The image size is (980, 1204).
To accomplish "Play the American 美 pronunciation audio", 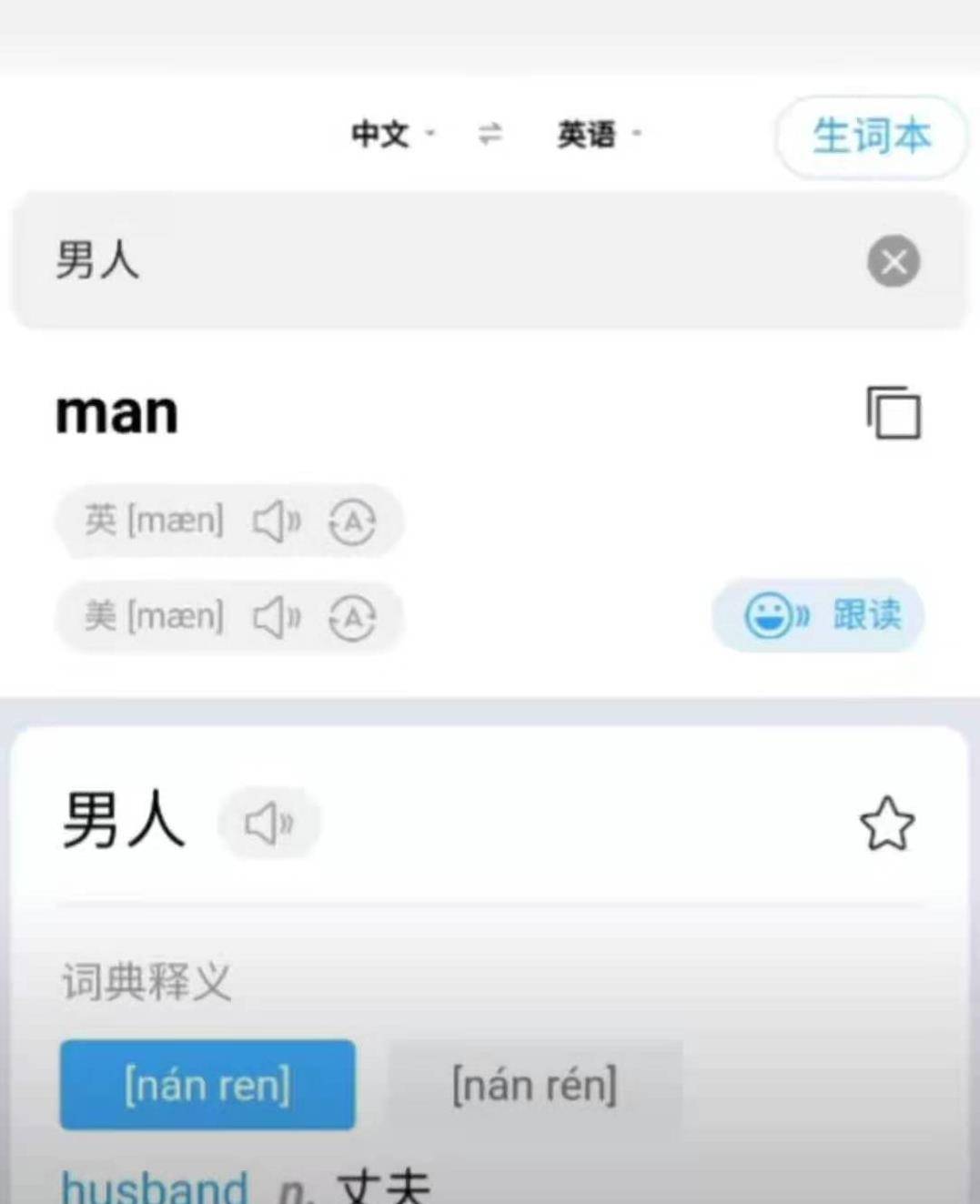I will click(277, 618).
